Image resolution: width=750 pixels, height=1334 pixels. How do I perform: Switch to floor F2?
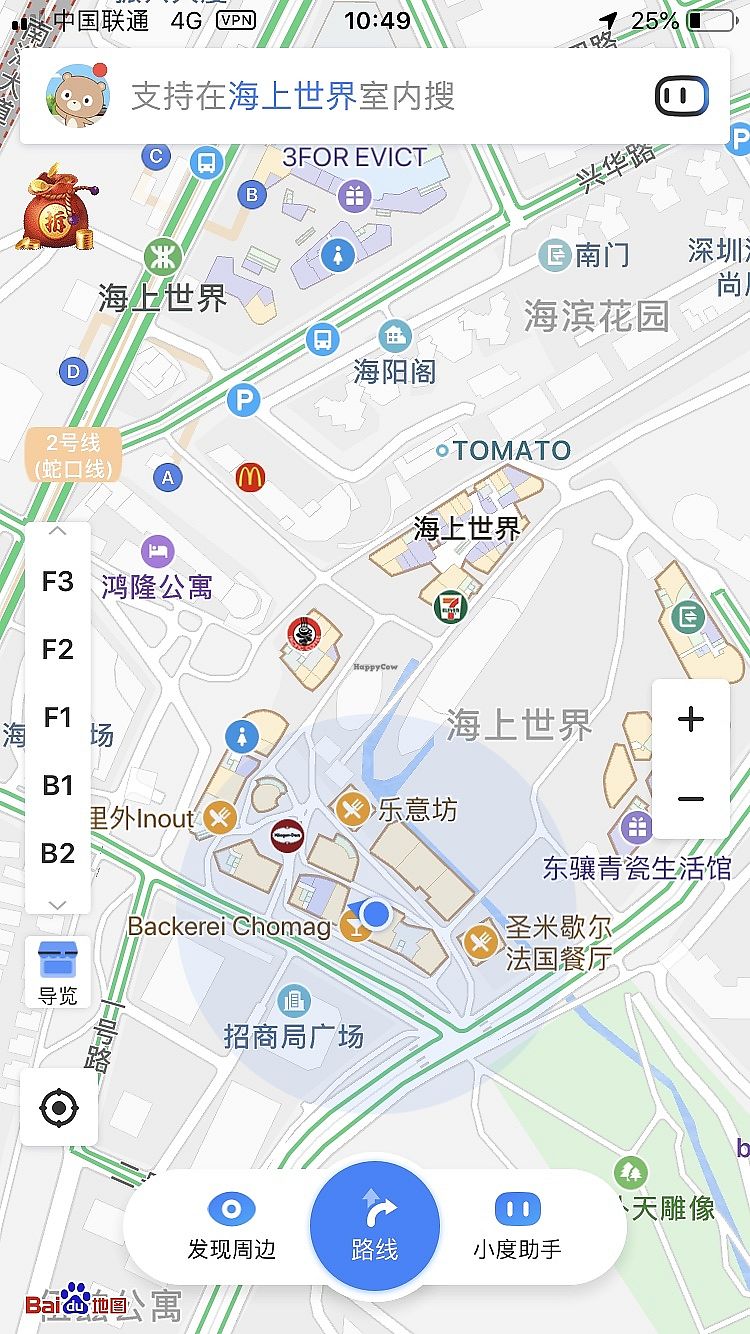[58, 650]
